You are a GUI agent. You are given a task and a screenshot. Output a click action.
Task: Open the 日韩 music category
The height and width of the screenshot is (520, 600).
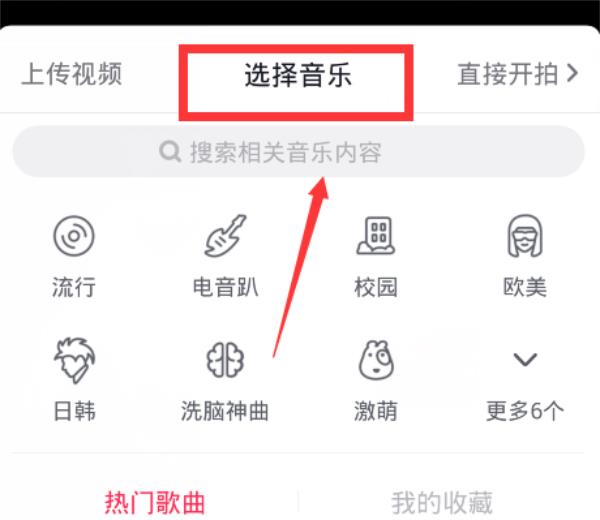(74, 378)
